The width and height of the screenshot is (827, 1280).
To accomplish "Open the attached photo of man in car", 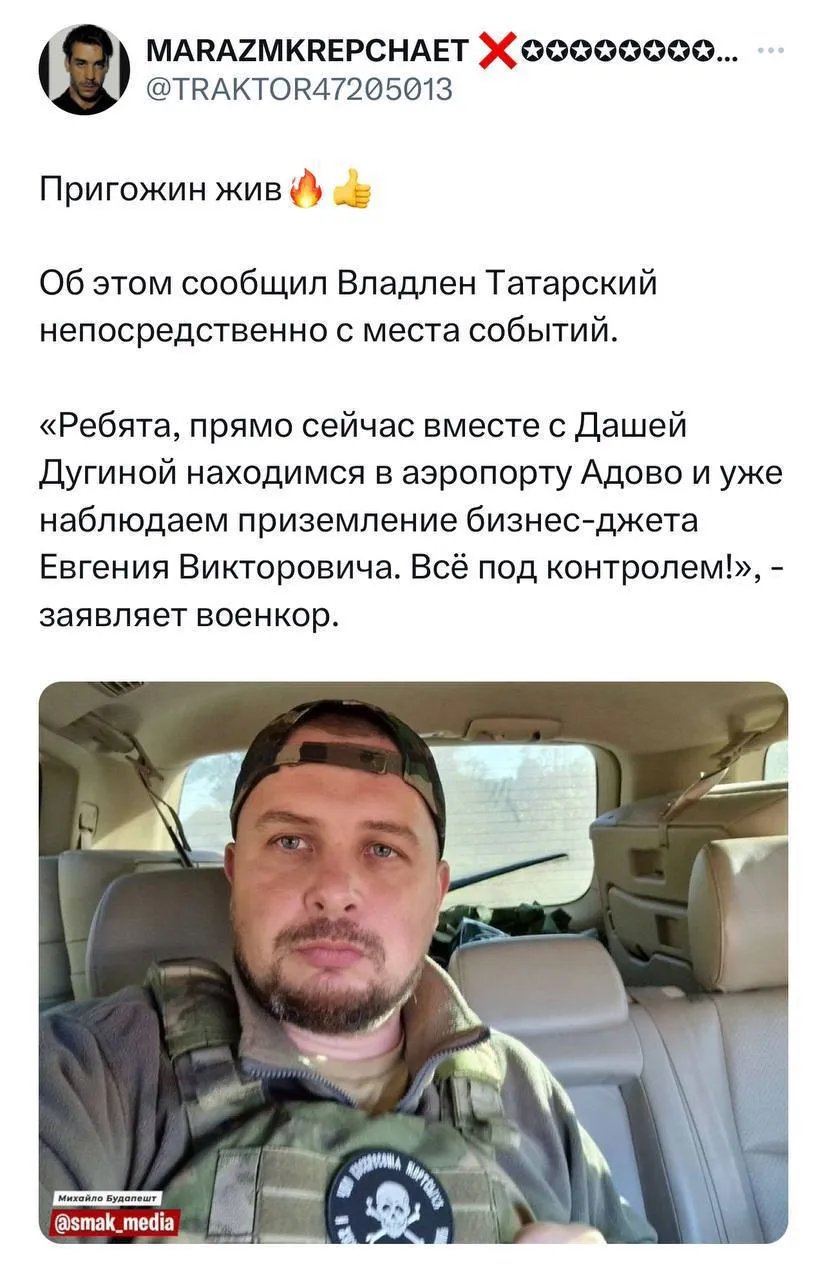I will pyautogui.click(x=413, y=960).
